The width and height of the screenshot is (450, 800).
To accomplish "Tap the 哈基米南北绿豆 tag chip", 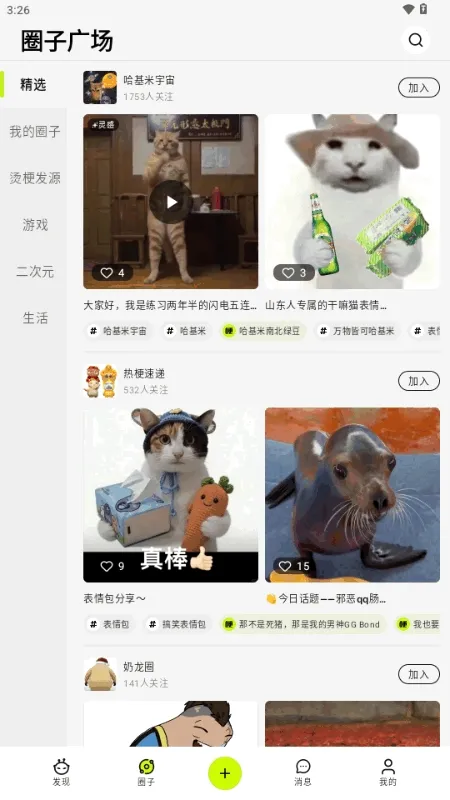I will click(x=263, y=331).
